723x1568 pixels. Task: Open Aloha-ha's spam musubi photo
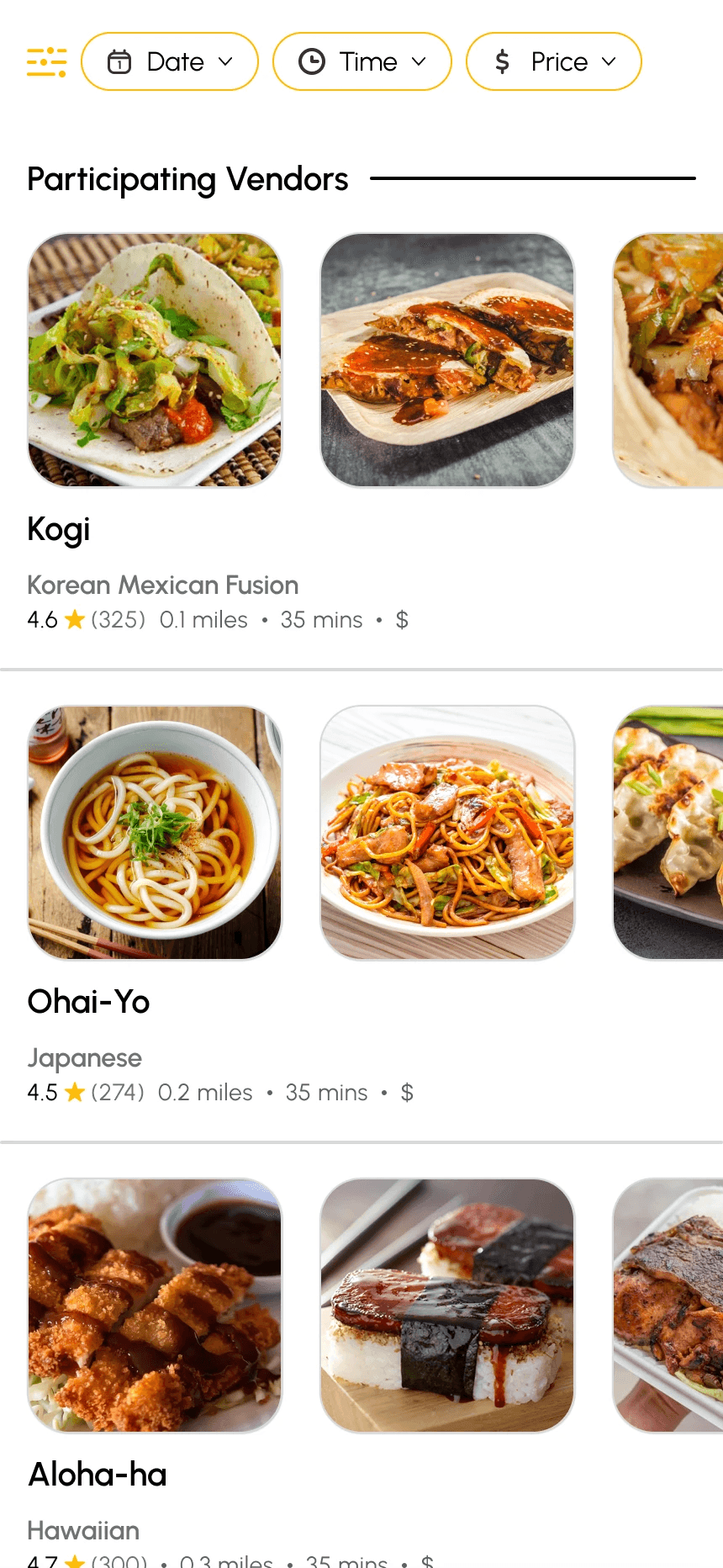coord(447,1306)
